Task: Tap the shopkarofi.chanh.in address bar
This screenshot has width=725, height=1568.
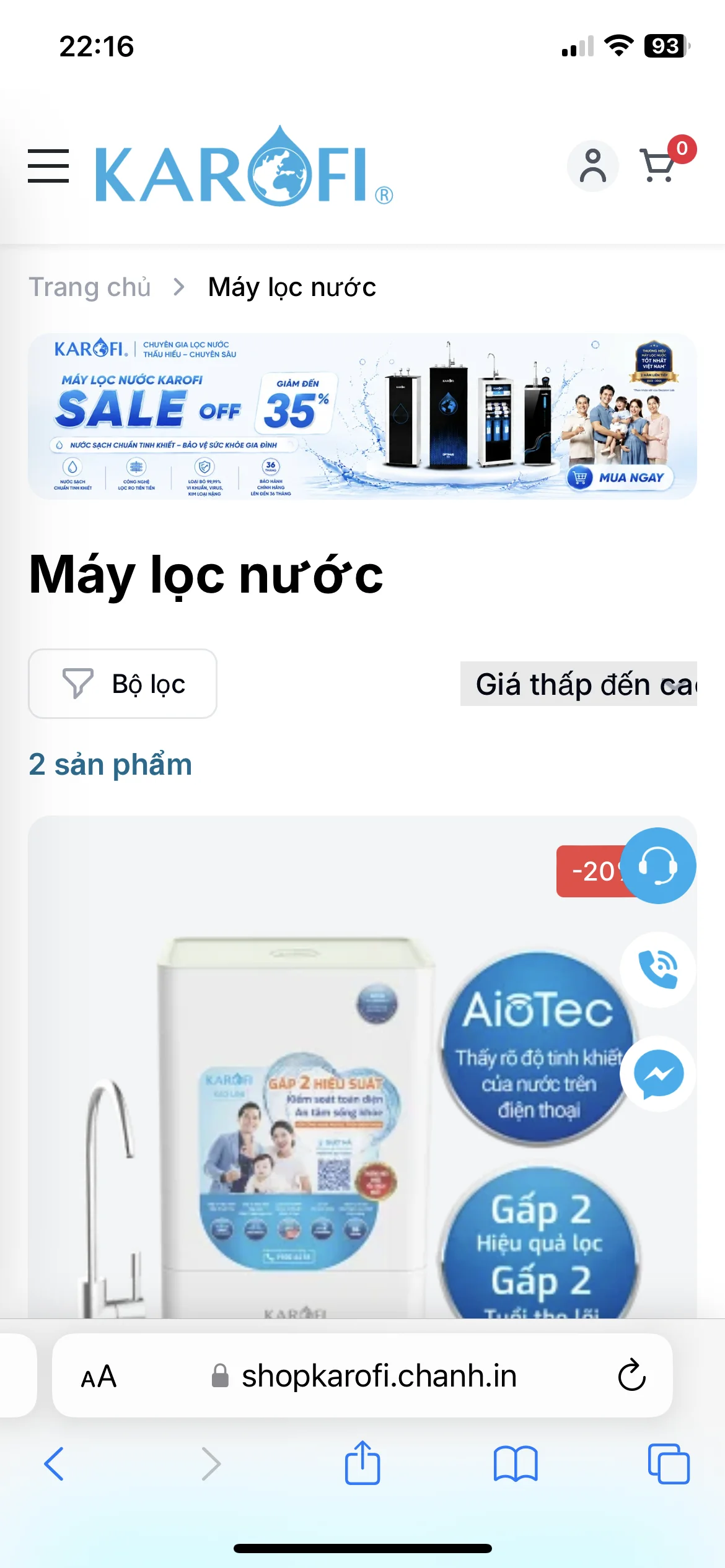Action: [362, 1375]
